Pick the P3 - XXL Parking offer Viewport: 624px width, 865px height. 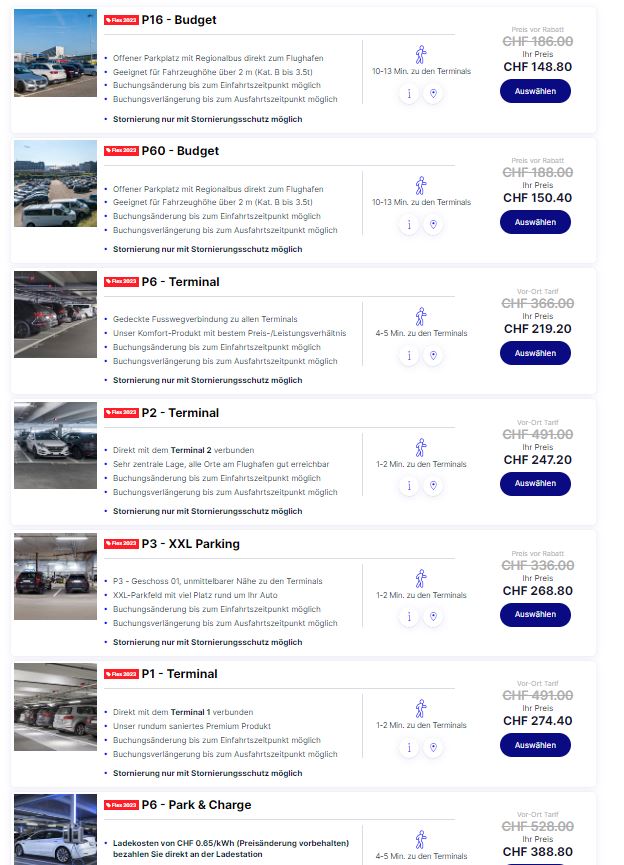(535, 615)
